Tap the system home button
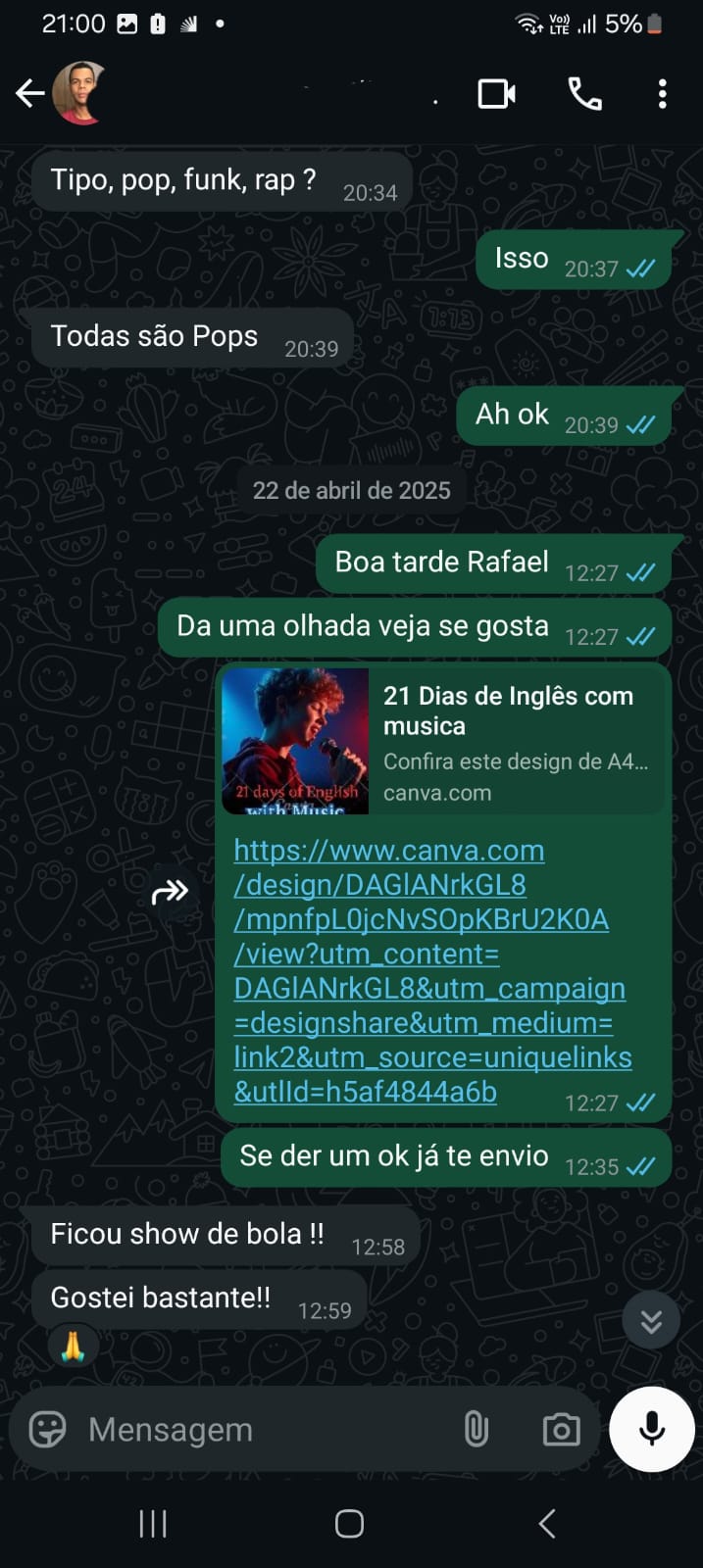Image resolution: width=703 pixels, height=1568 pixels. pyautogui.click(x=350, y=1524)
